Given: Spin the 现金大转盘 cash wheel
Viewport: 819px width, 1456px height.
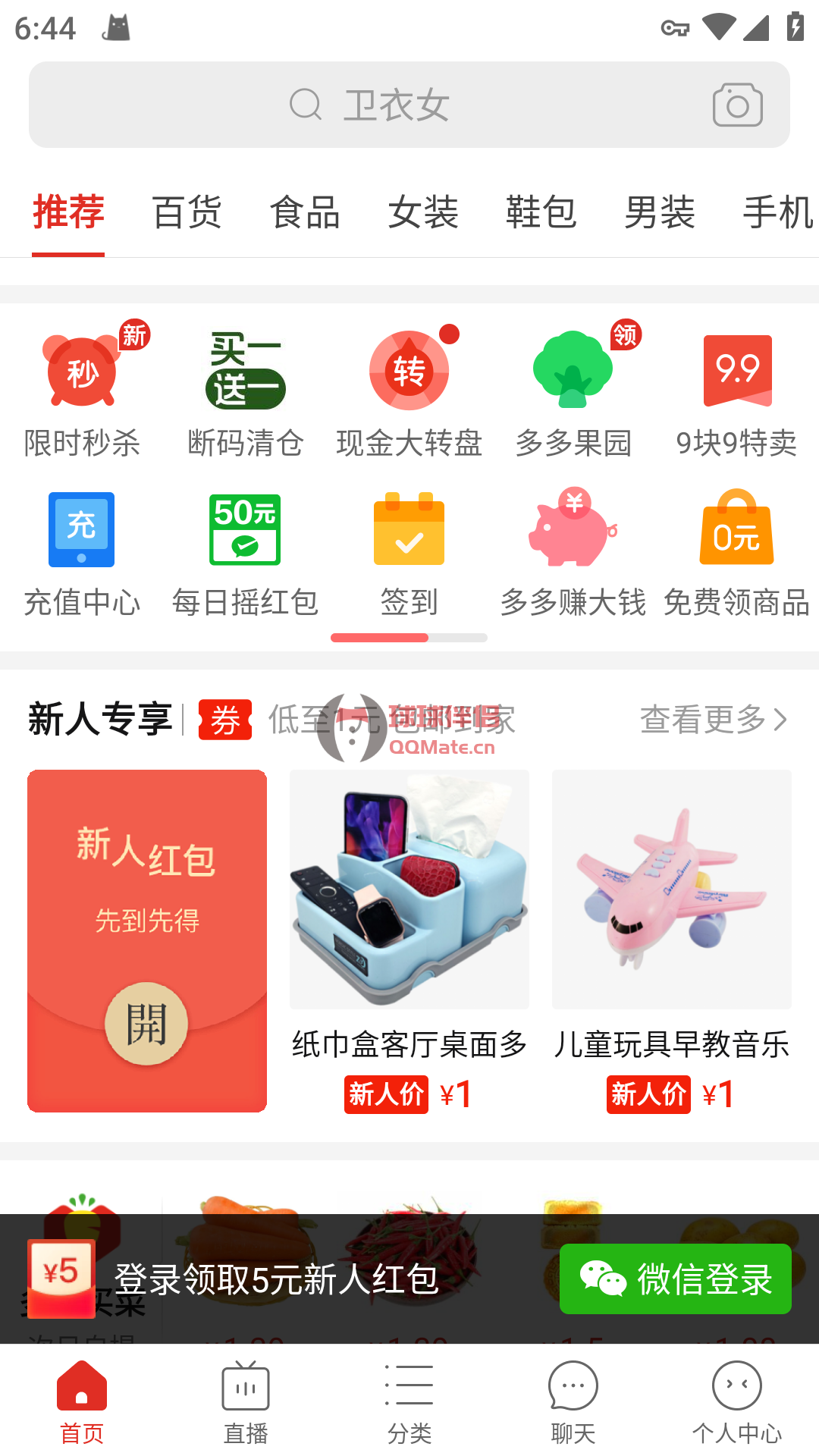Looking at the screenshot, I should pyautogui.click(x=409, y=391).
